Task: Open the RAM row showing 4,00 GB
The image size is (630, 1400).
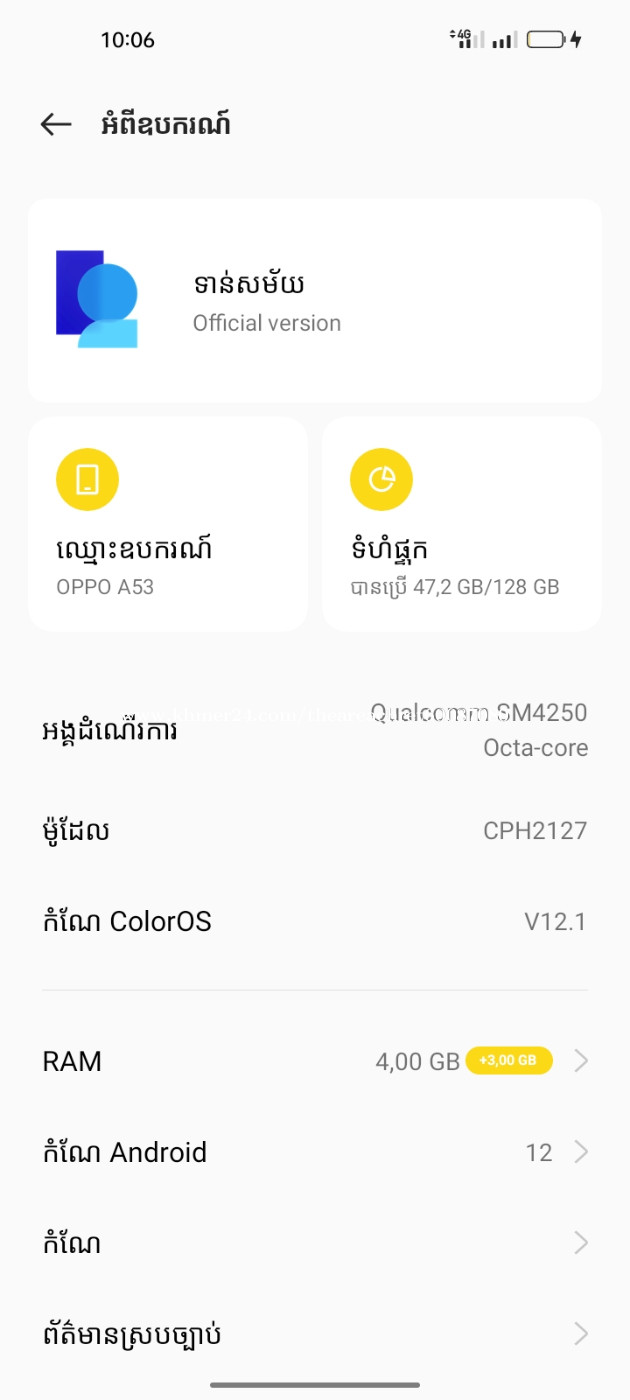Action: [x=315, y=1061]
